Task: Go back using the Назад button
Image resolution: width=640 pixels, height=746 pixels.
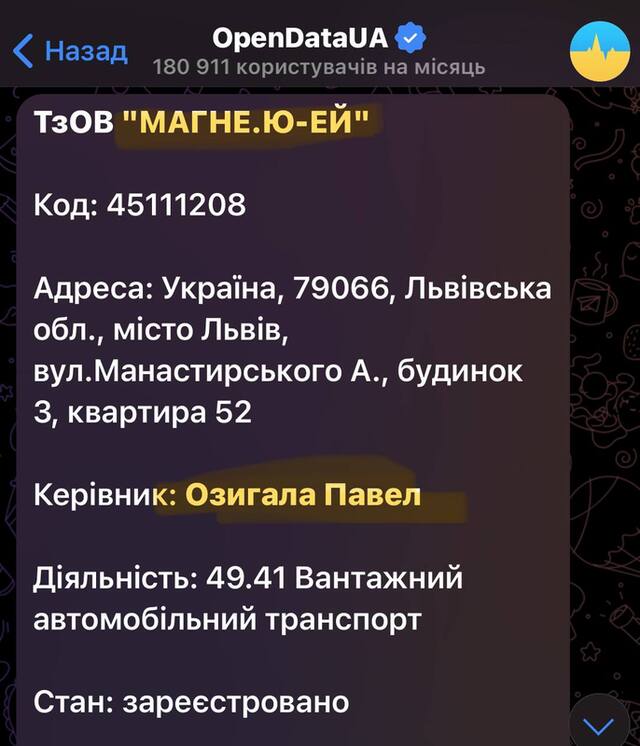Action: [72, 50]
